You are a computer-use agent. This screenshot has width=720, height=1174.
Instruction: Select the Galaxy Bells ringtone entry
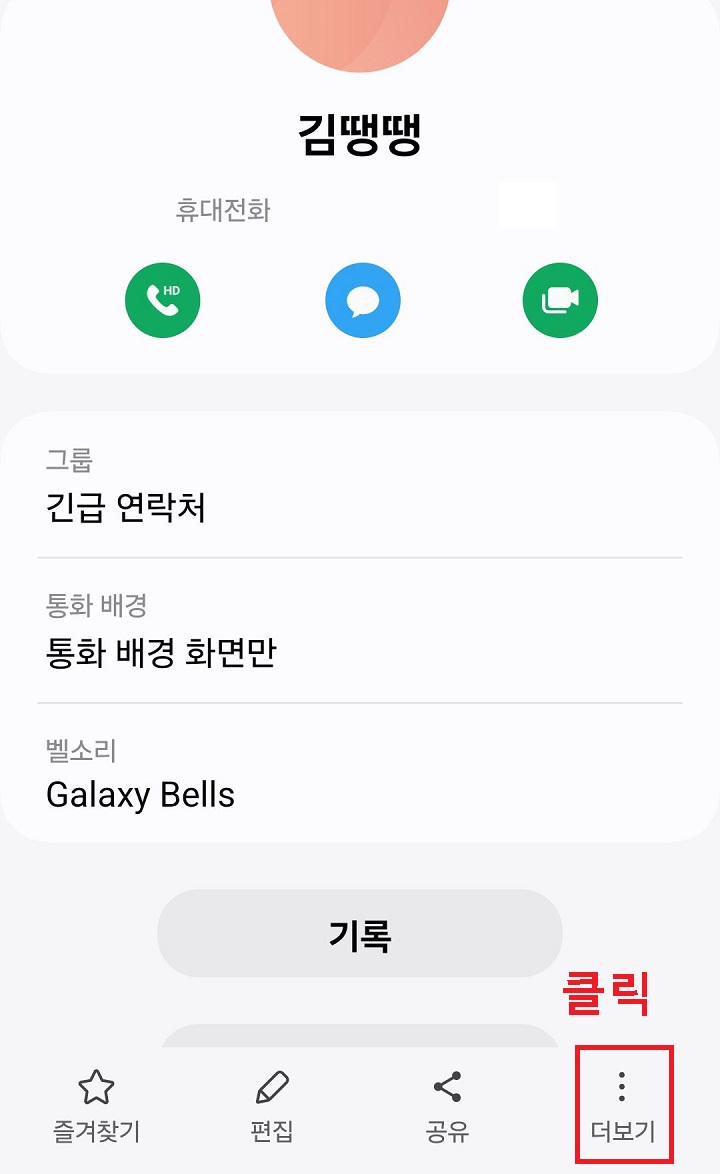(x=140, y=795)
